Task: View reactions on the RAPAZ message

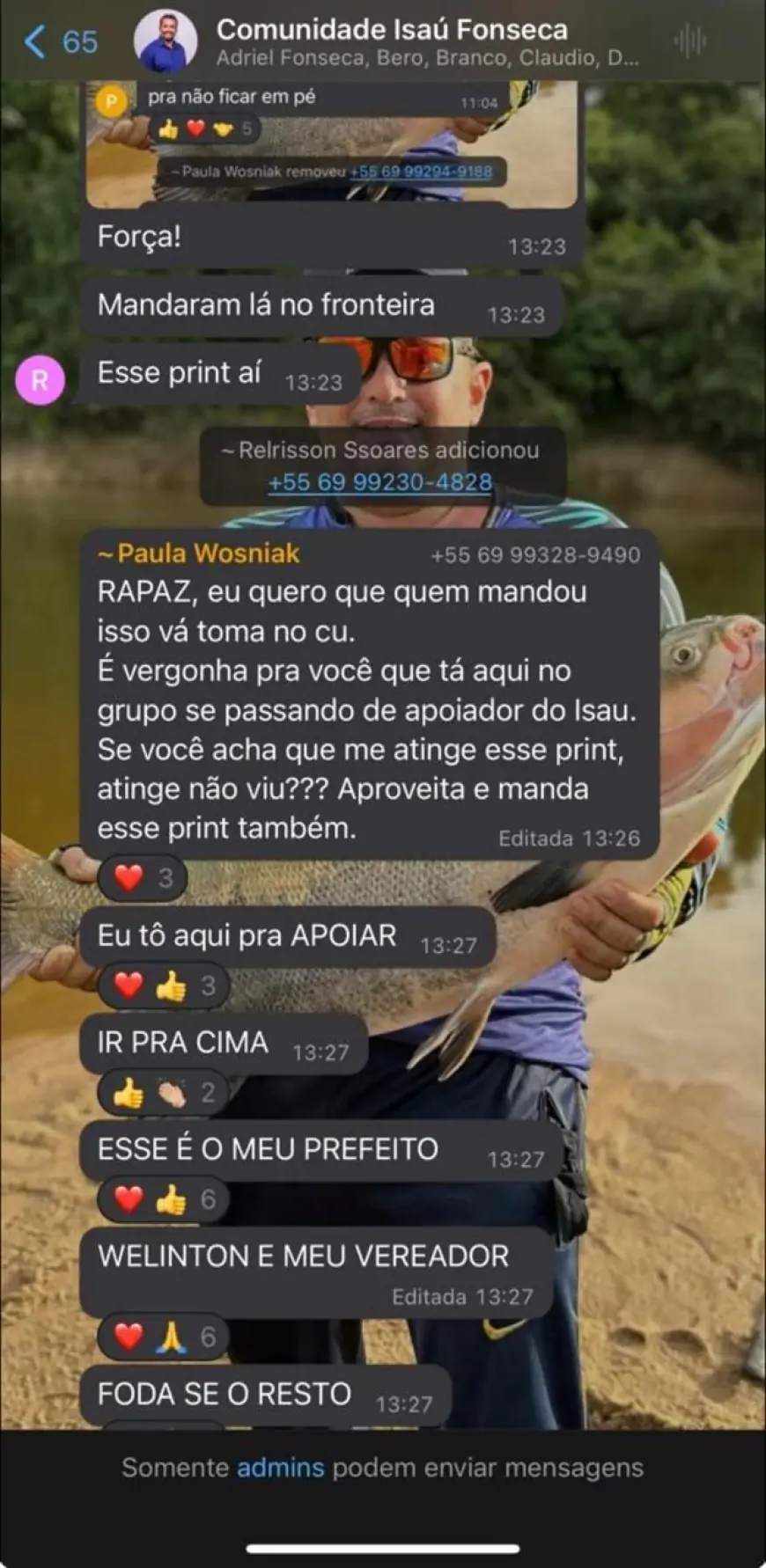Action: [x=143, y=878]
